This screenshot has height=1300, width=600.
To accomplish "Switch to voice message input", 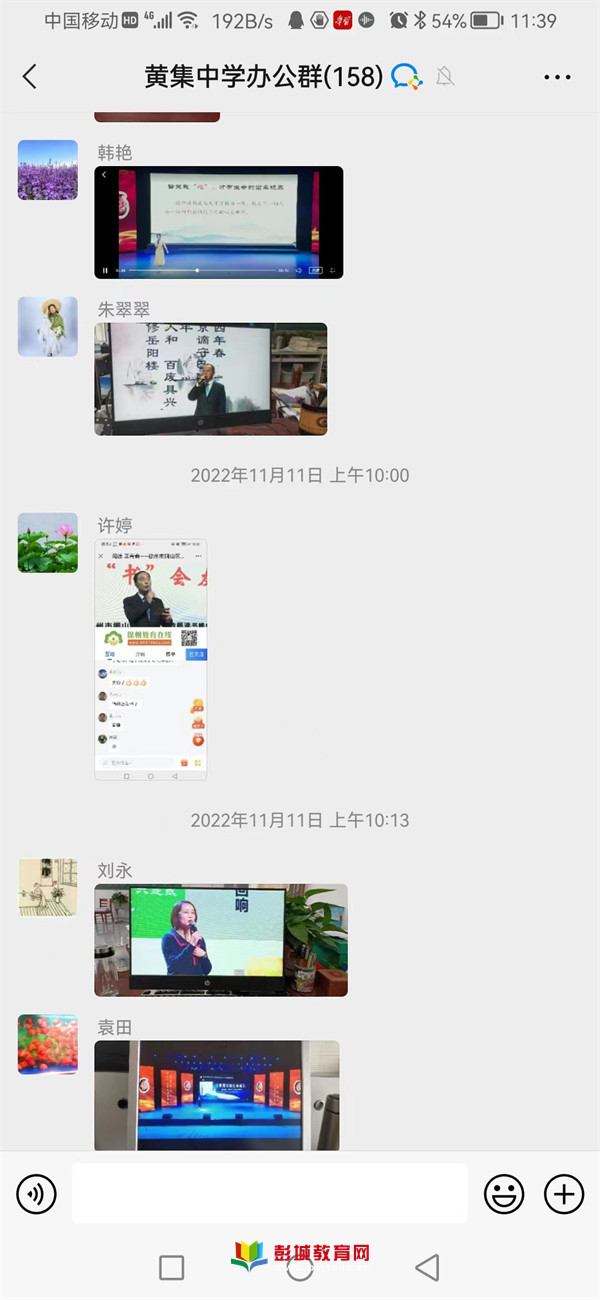I will tap(37, 1193).
